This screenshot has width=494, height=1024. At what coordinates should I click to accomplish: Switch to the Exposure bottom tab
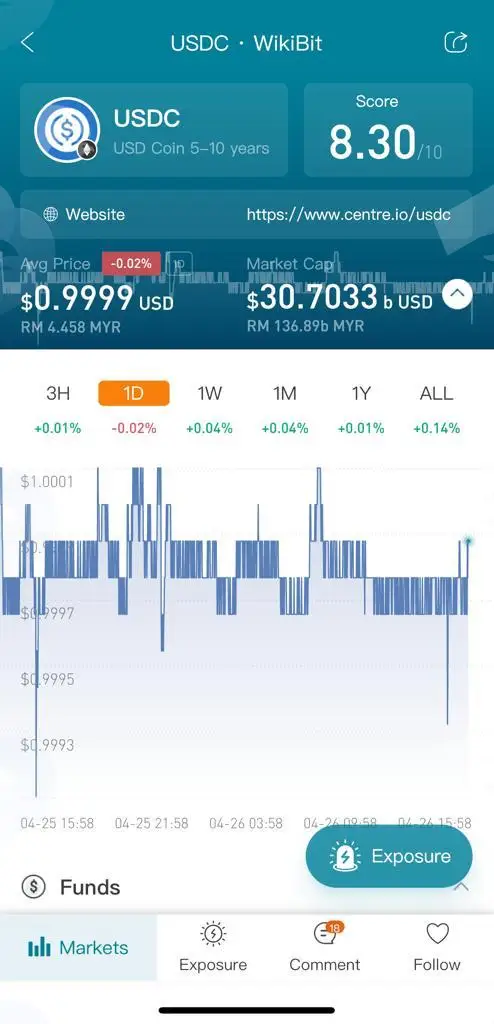point(213,948)
